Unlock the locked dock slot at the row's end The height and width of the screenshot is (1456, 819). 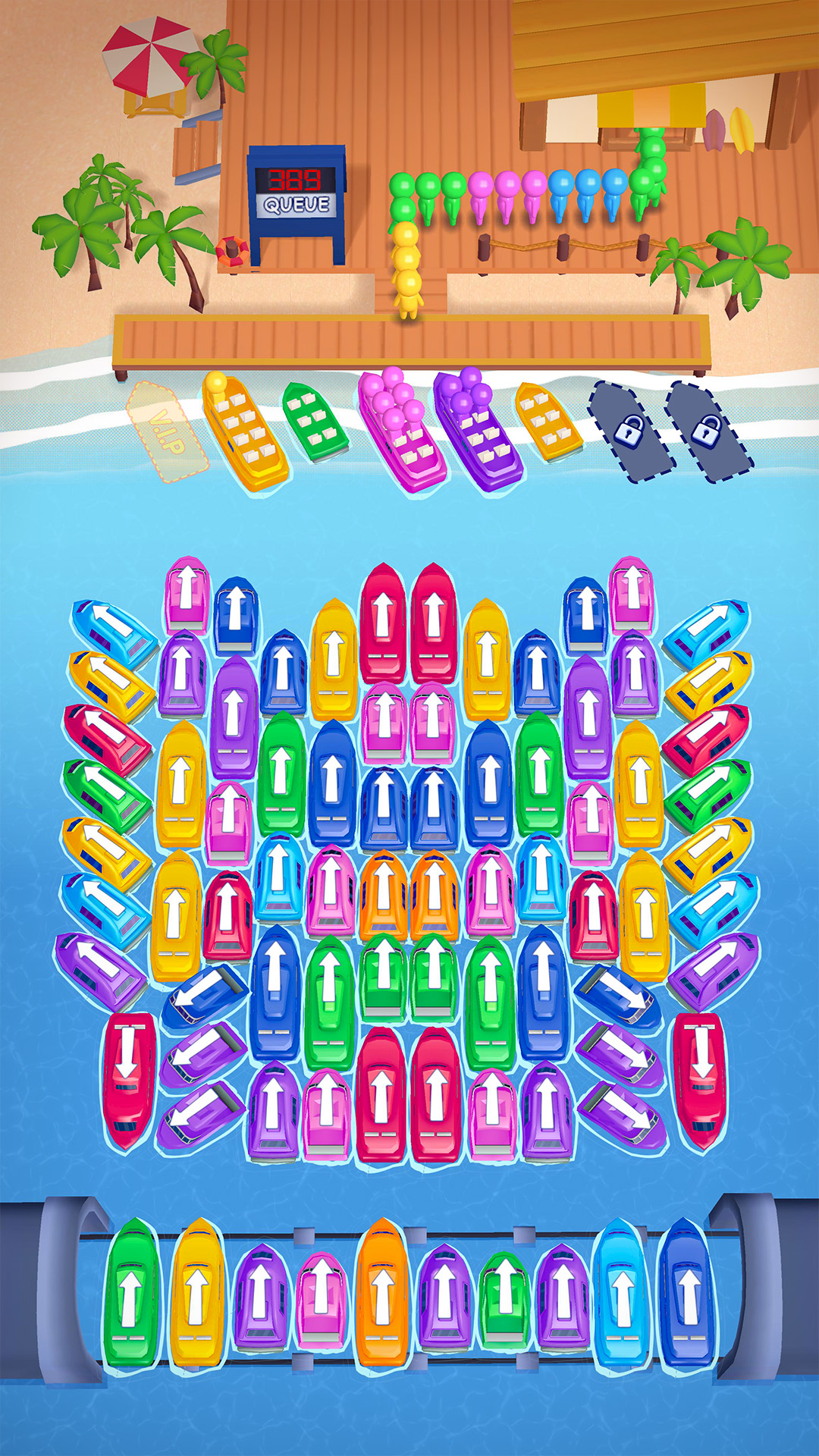tap(708, 431)
